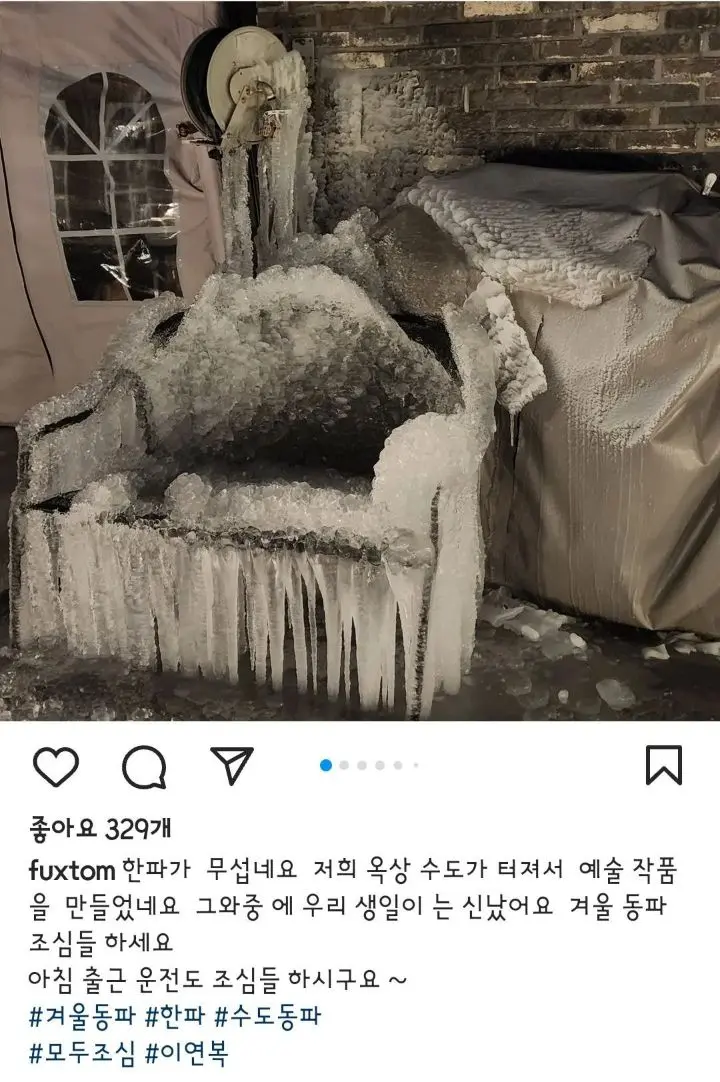
Task: Bookmark this post
Action: [663, 766]
